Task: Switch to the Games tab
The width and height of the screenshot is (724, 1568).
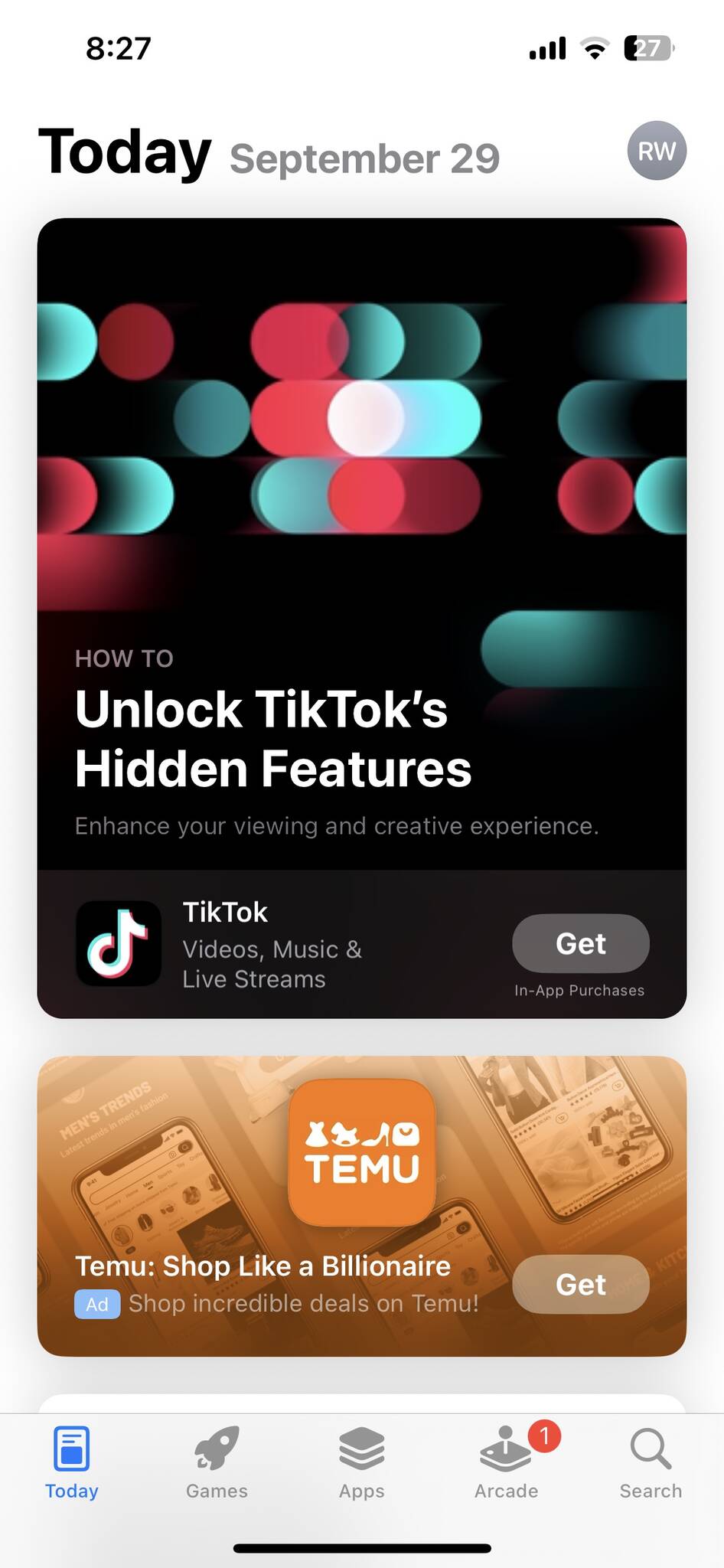Action: [x=217, y=1462]
